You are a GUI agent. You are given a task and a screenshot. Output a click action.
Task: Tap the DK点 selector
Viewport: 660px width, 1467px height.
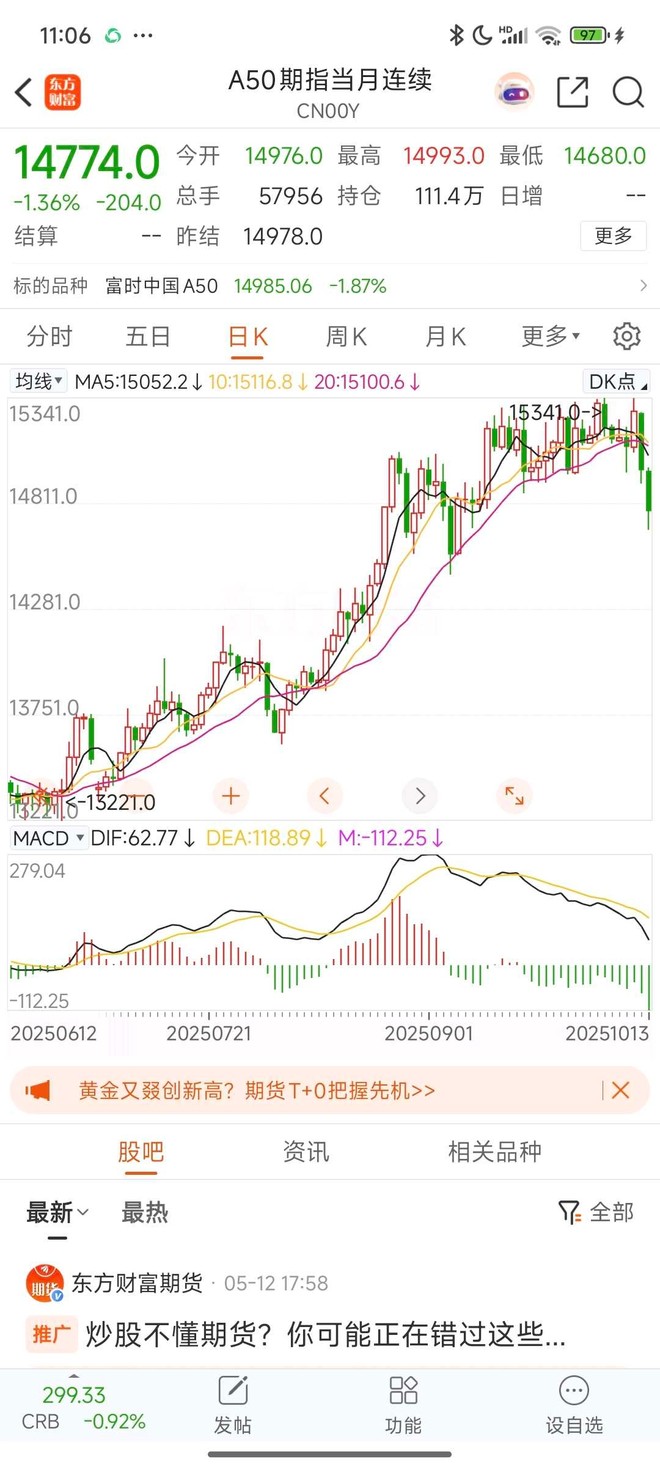tap(617, 381)
